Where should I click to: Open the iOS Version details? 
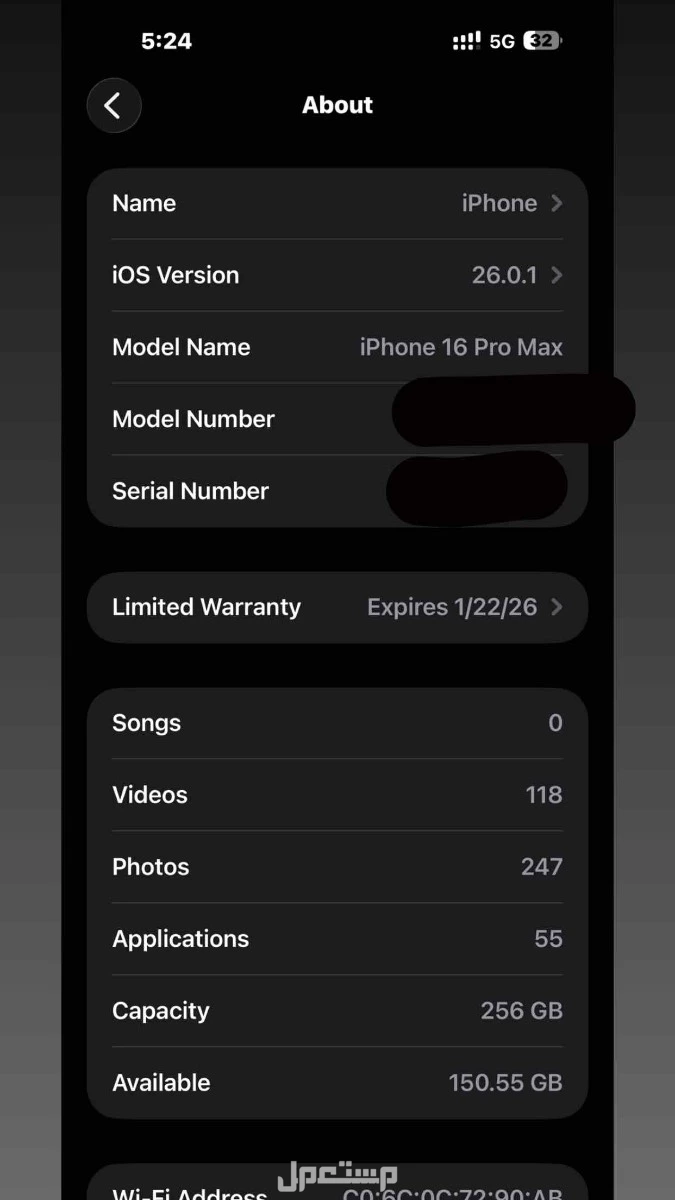(337, 275)
